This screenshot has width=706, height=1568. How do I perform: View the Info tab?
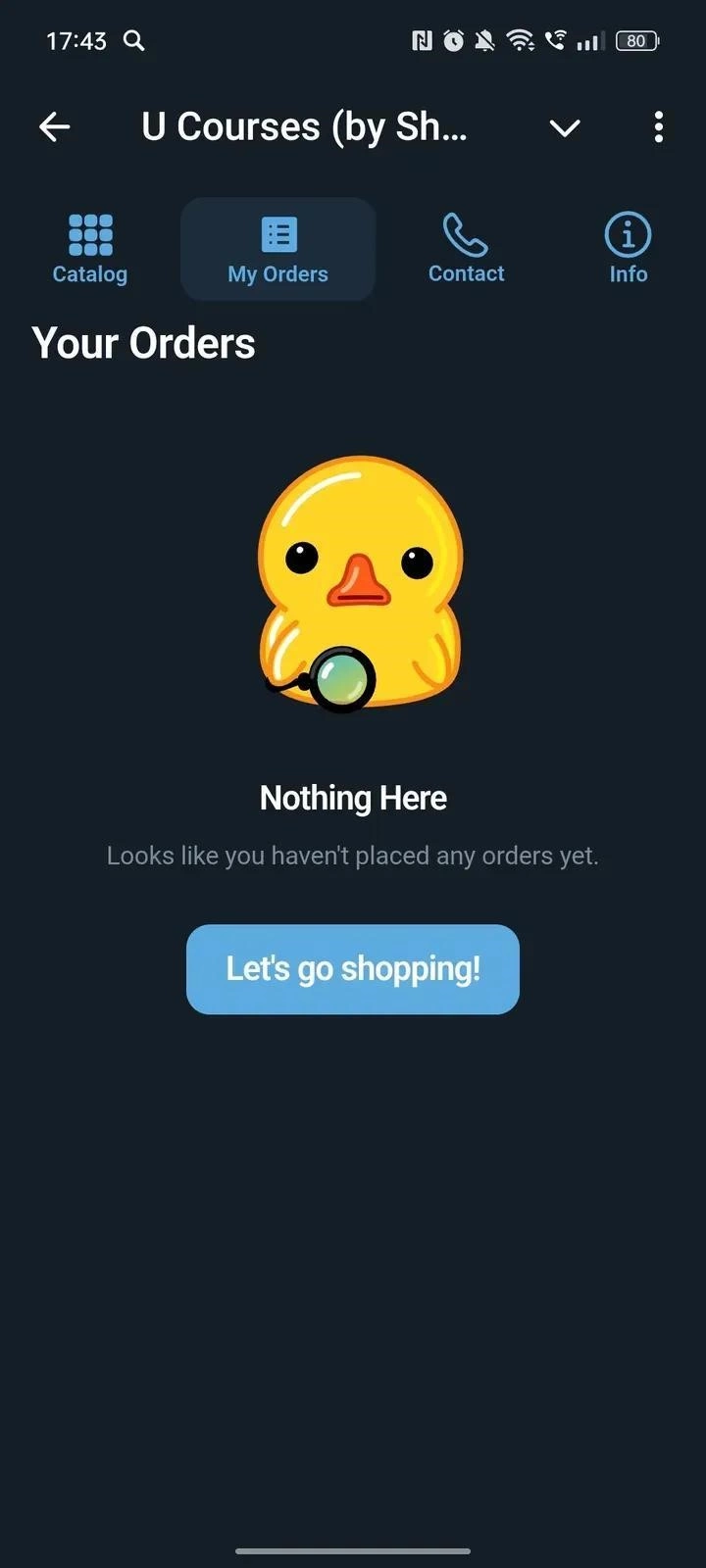(628, 249)
